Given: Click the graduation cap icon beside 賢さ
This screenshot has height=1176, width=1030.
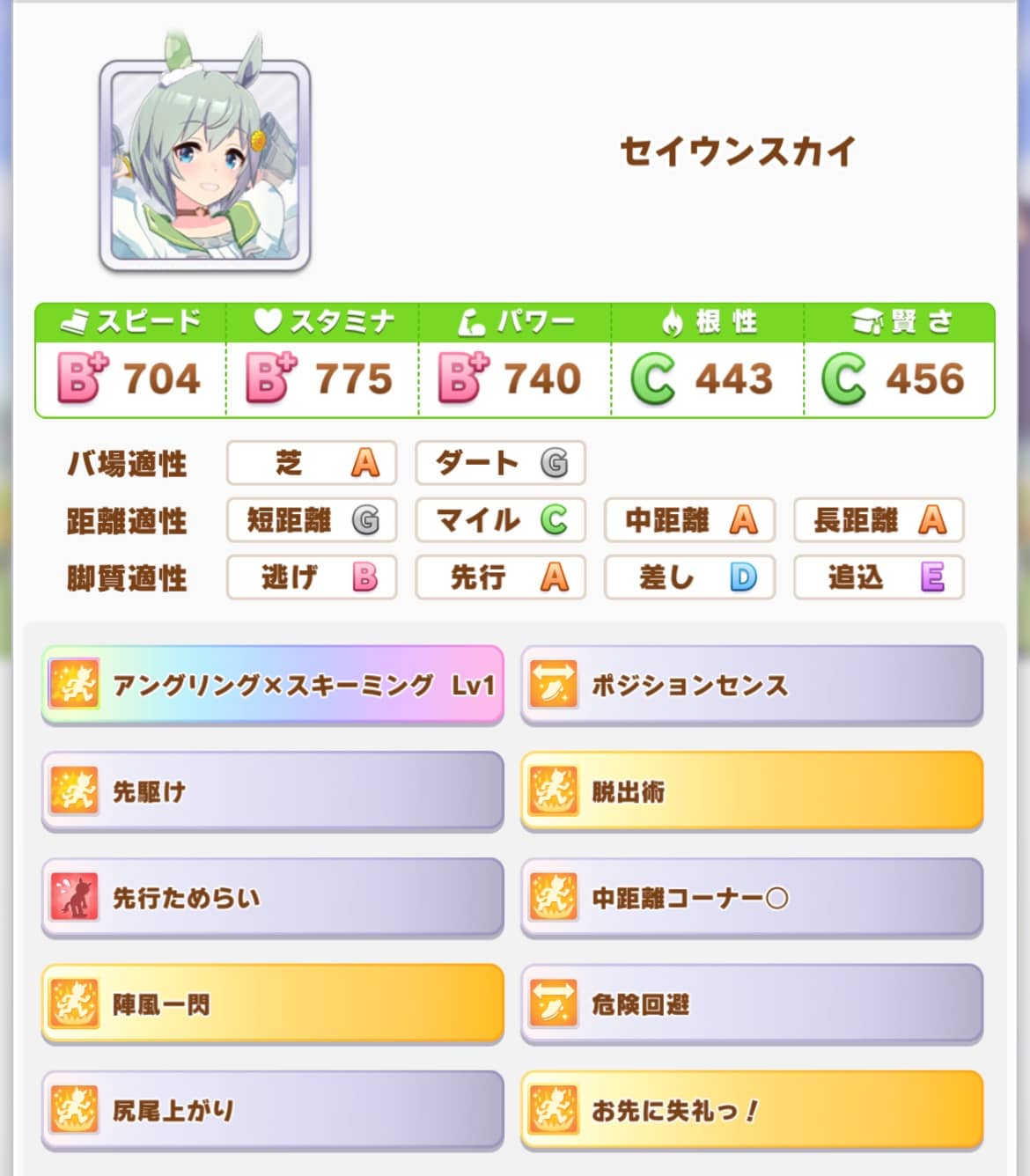Looking at the screenshot, I should click(x=870, y=321).
